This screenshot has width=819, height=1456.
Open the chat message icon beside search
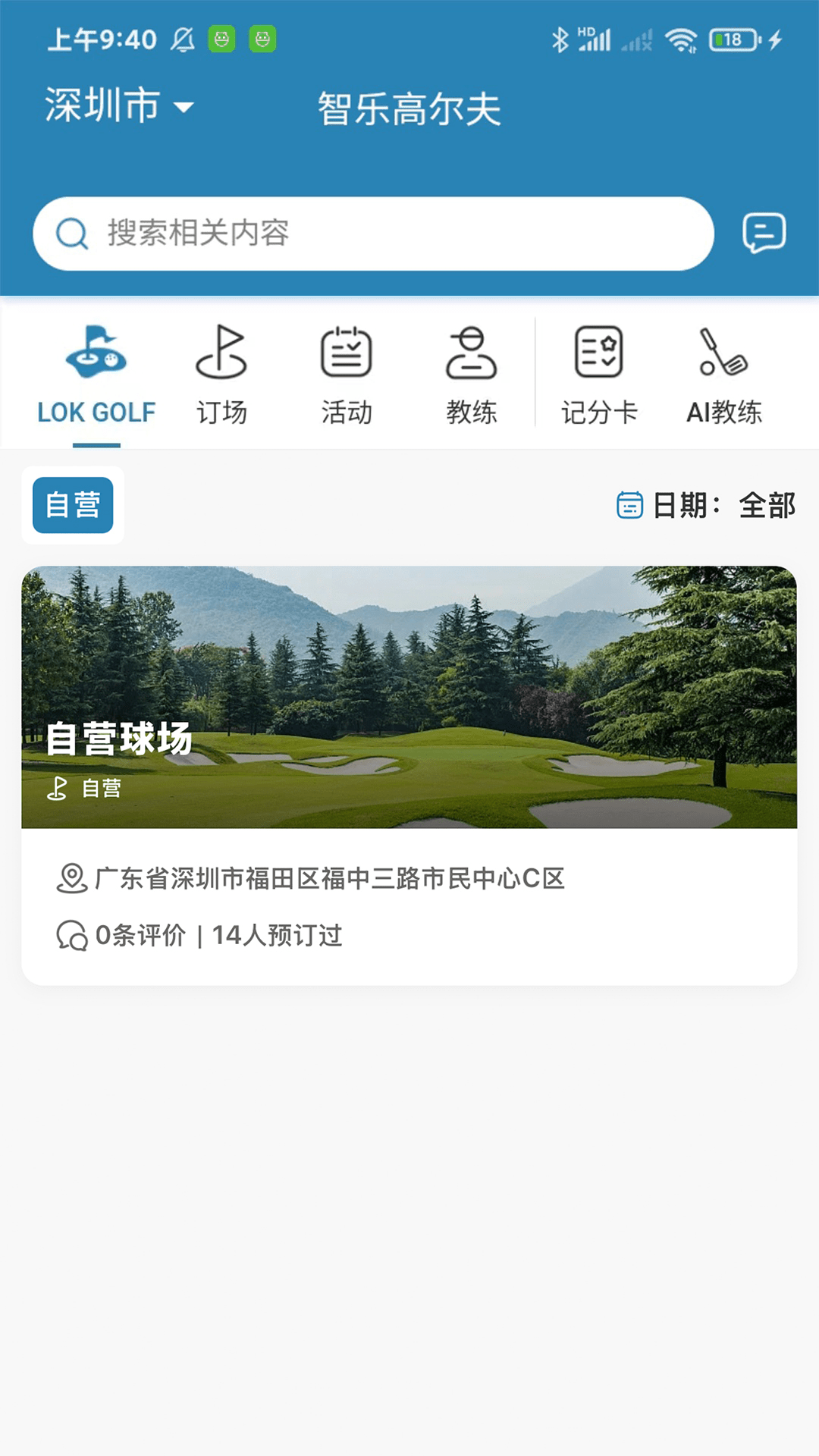pos(766,233)
